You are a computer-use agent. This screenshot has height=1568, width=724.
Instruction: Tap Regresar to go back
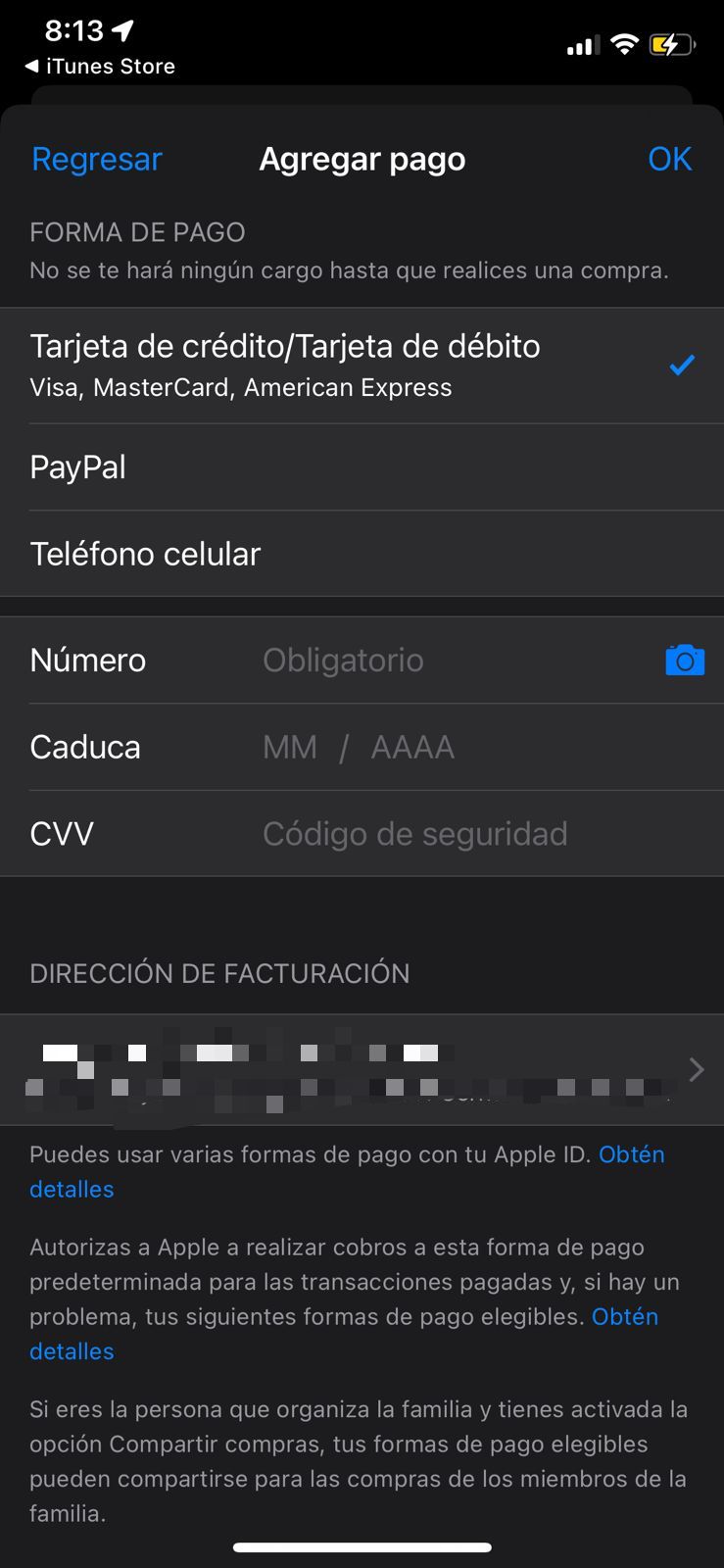point(96,159)
